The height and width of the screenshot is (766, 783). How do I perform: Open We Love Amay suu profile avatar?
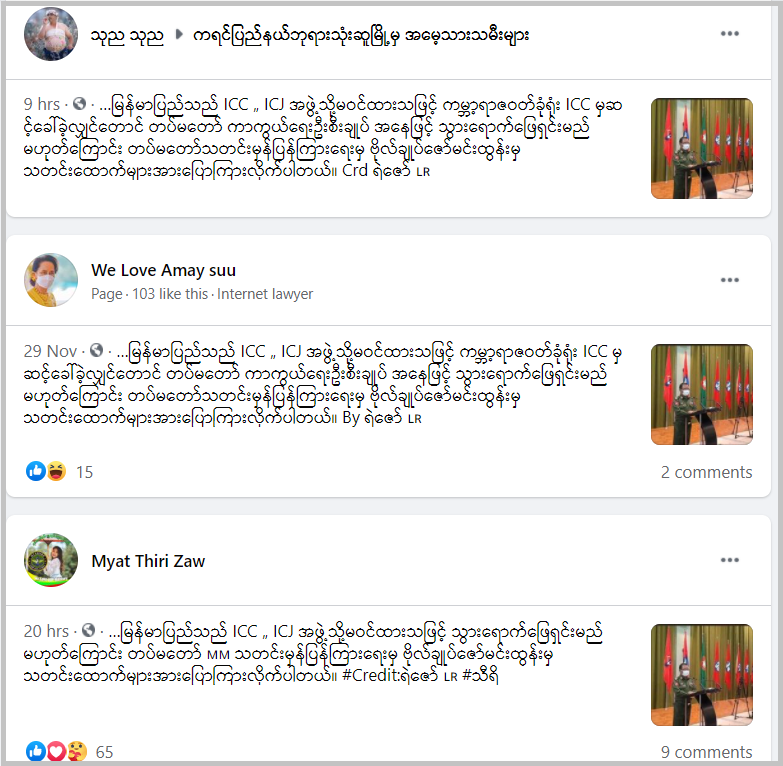pos(51,280)
